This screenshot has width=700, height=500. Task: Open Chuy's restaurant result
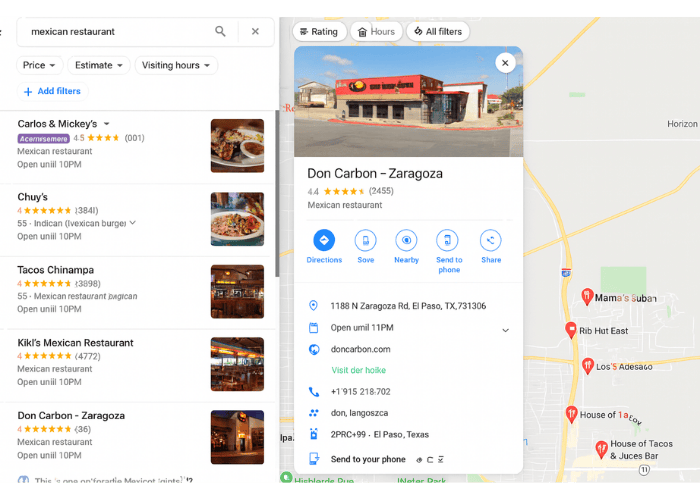pos(33,197)
